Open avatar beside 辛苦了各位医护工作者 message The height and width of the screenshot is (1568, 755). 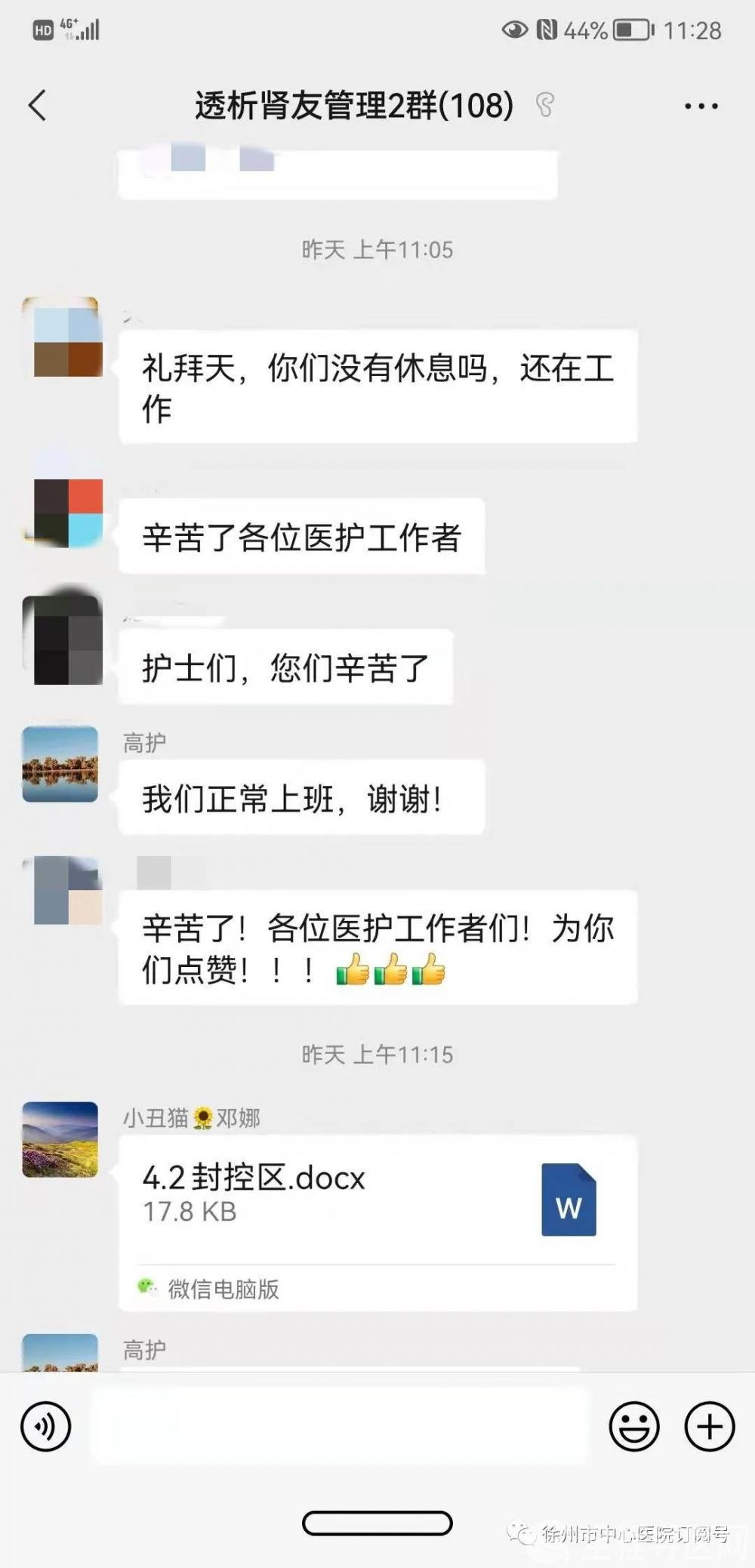(x=63, y=508)
